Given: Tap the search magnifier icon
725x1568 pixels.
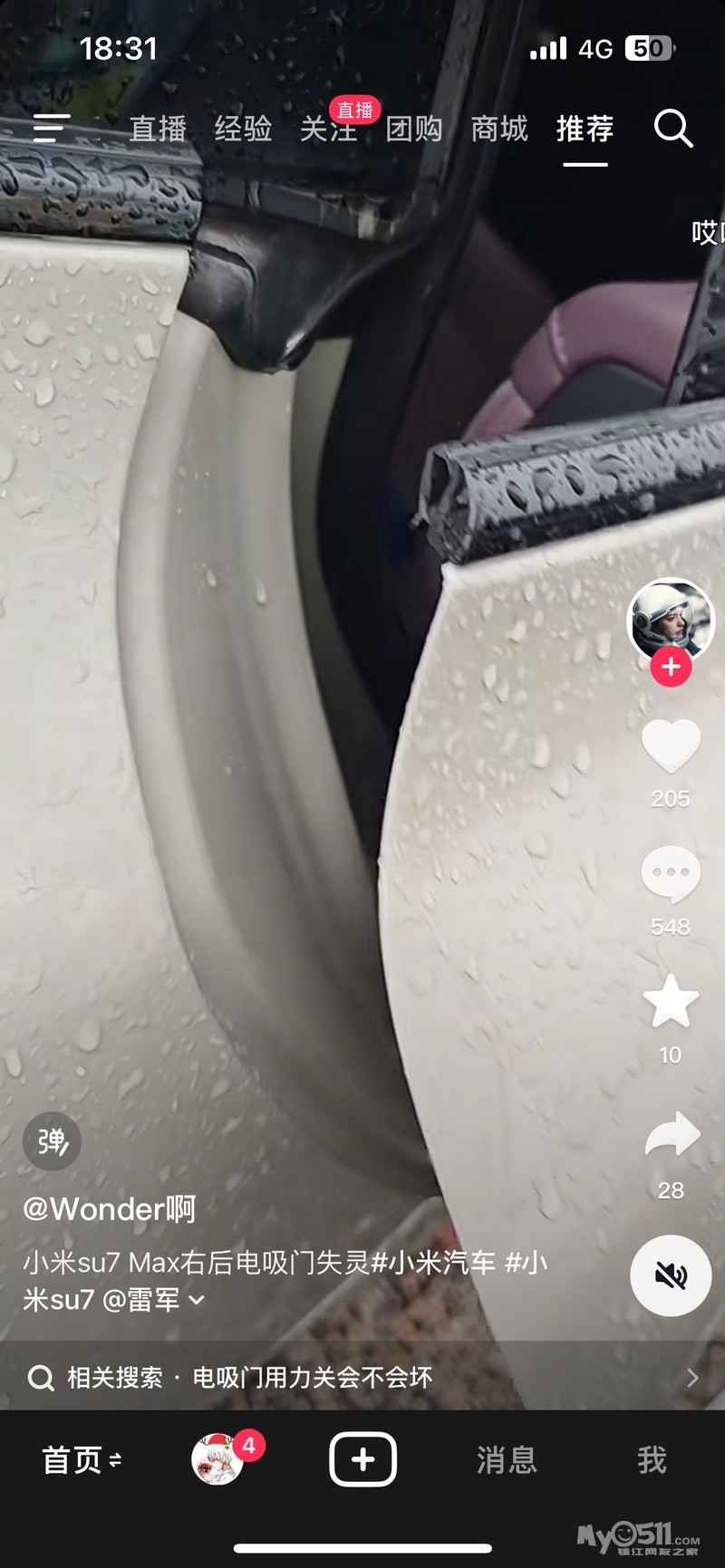Looking at the screenshot, I should (x=673, y=129).
